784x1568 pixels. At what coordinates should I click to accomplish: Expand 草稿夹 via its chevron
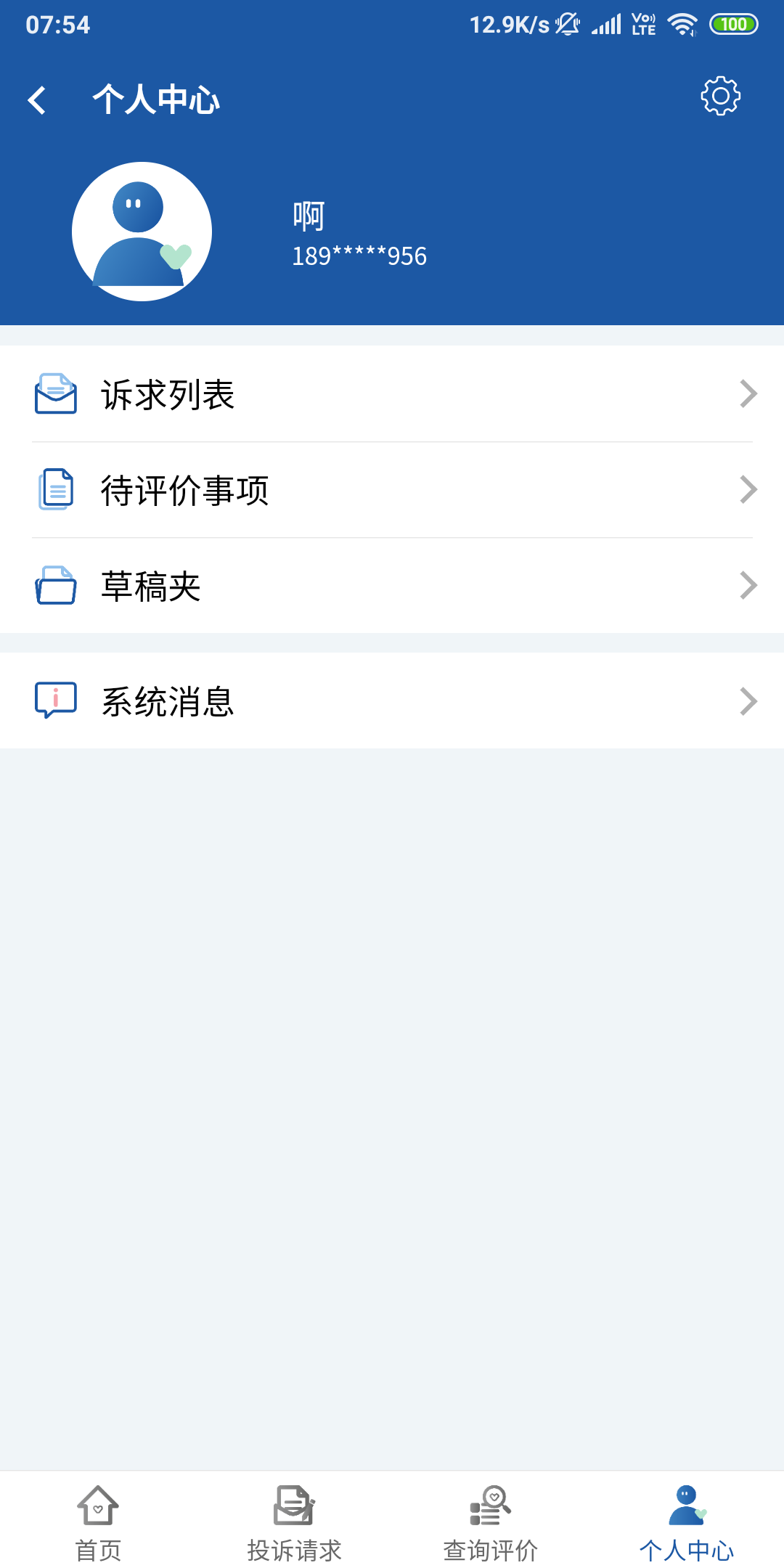(x=748, y=583)
